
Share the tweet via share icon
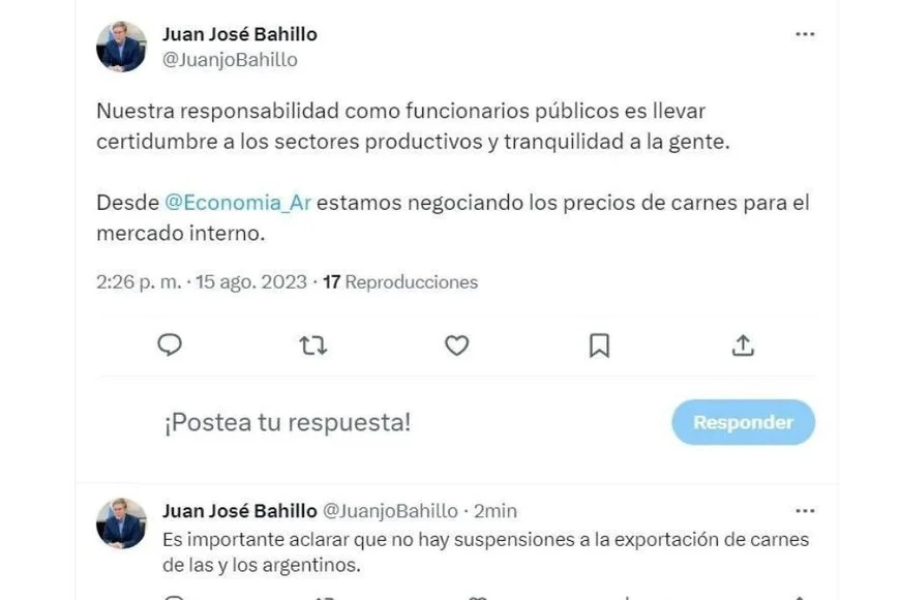tap(742, 345)
